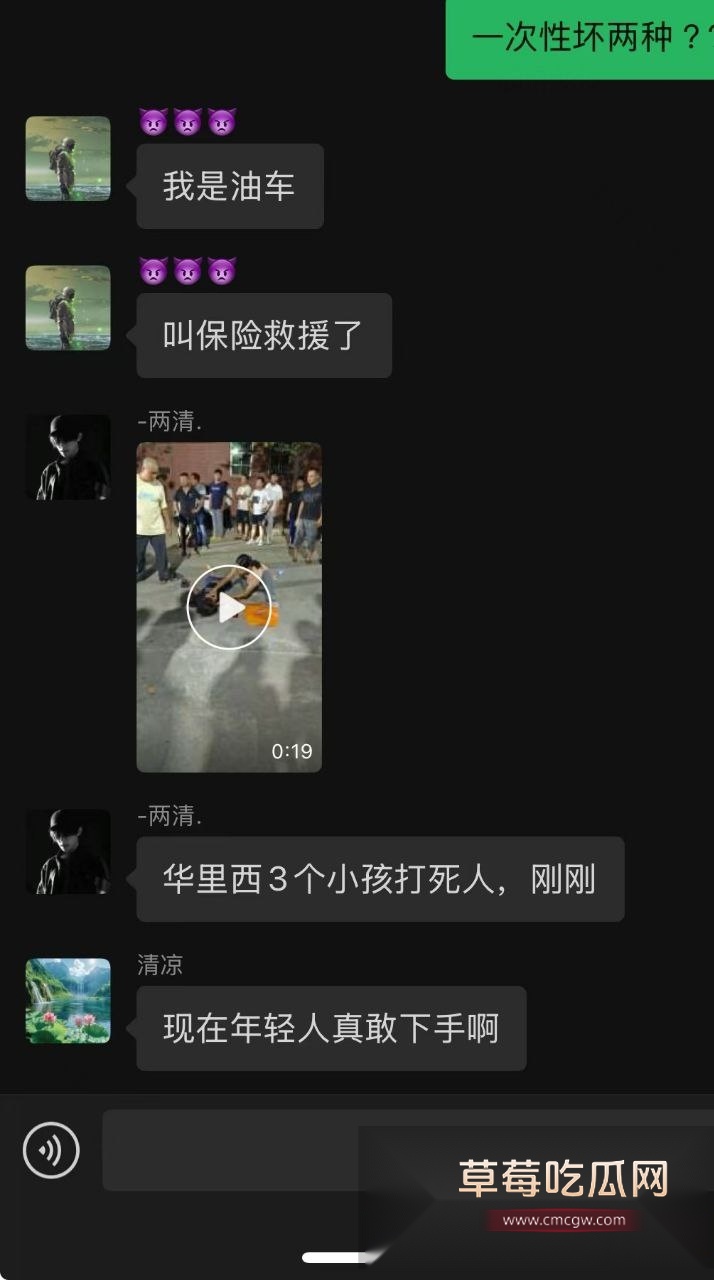714x1280 pixels.
Task: Play the 0:19 video from -两清.
Action: [229, 607]
